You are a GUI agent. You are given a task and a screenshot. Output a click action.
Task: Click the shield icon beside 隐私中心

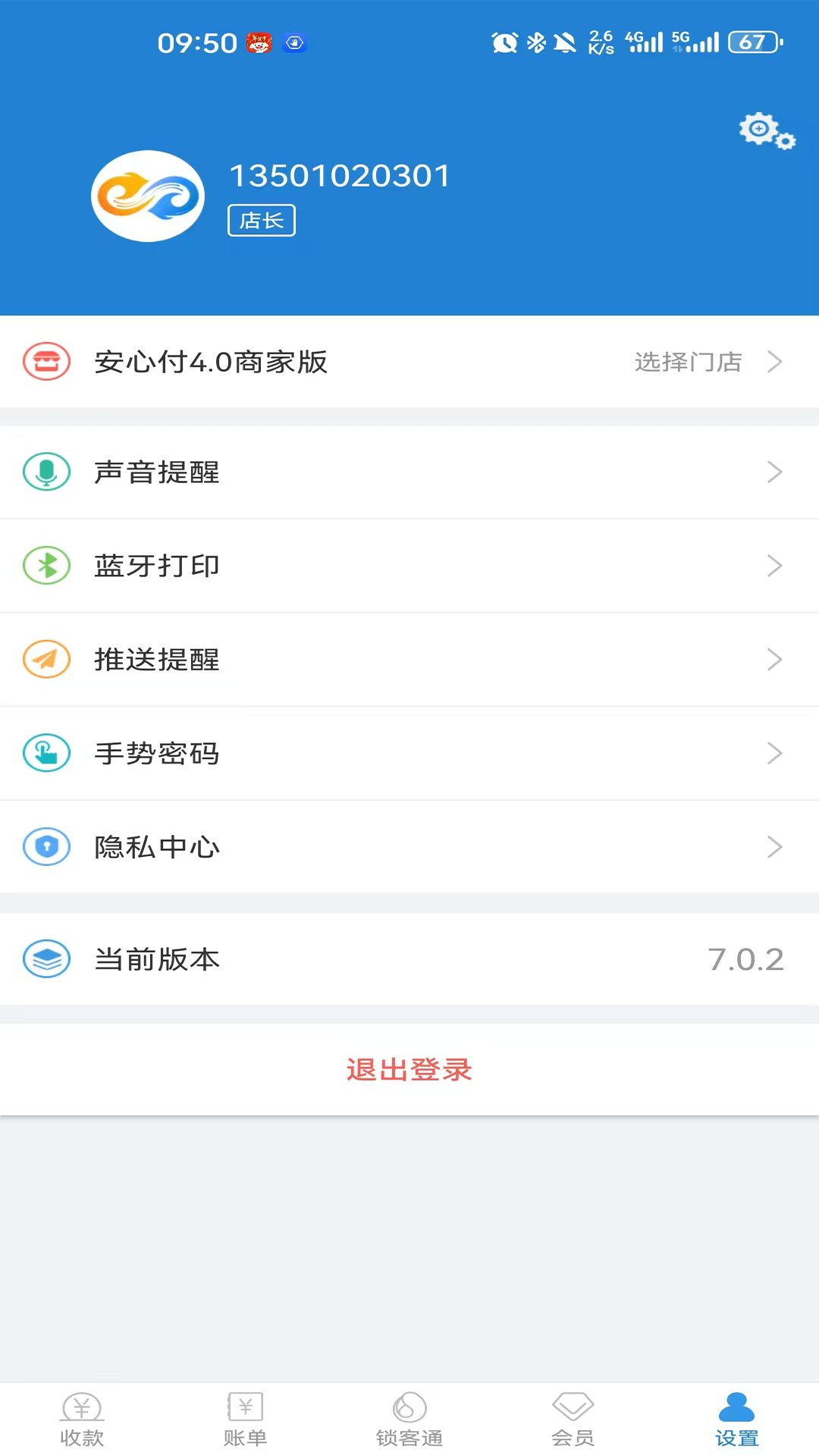pyautogui.click(x=46, y=846)
